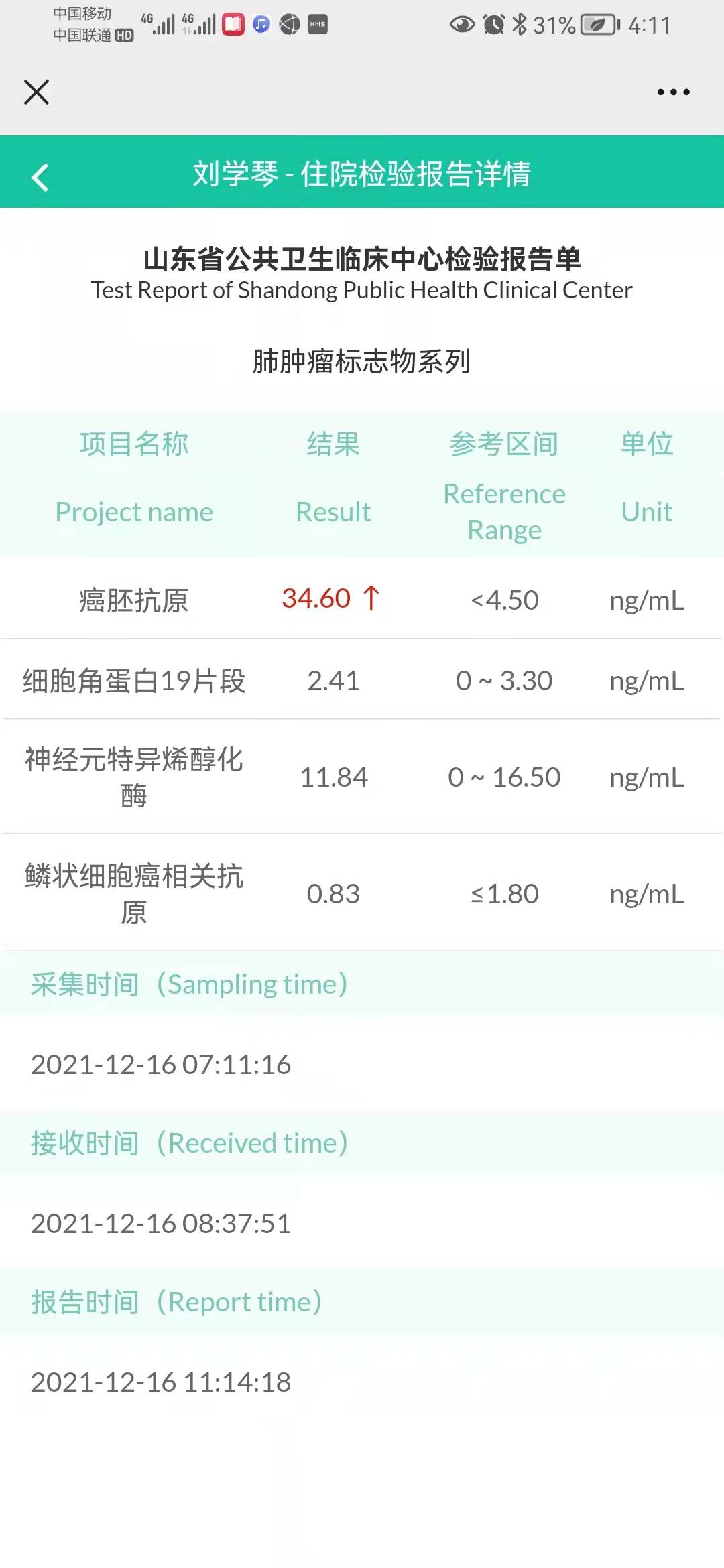Select the 细胞角蛋白19片段 result row
This screenshot has height=1568, width=724.
tap(362, 681)
